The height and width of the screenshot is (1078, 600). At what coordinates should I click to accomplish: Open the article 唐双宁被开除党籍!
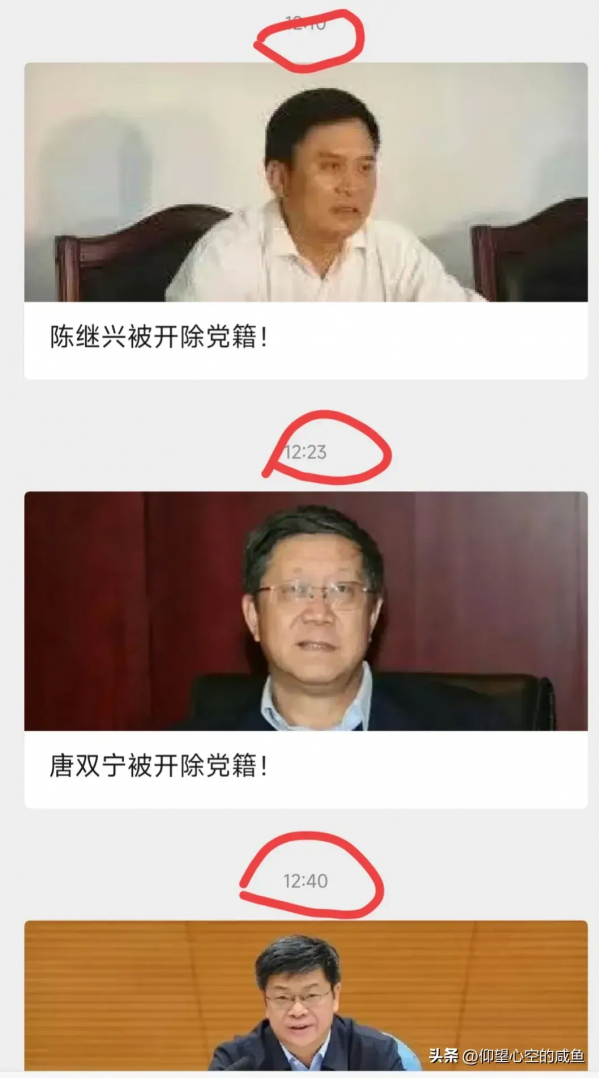pos(305,648)
